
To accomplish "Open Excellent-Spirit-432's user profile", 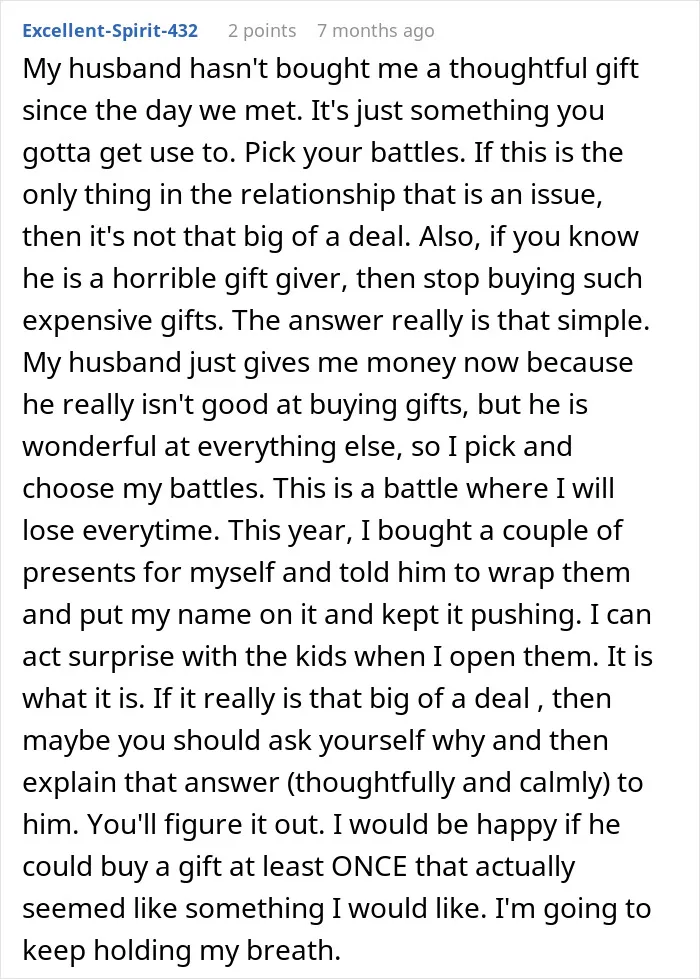I will (110, 31).
